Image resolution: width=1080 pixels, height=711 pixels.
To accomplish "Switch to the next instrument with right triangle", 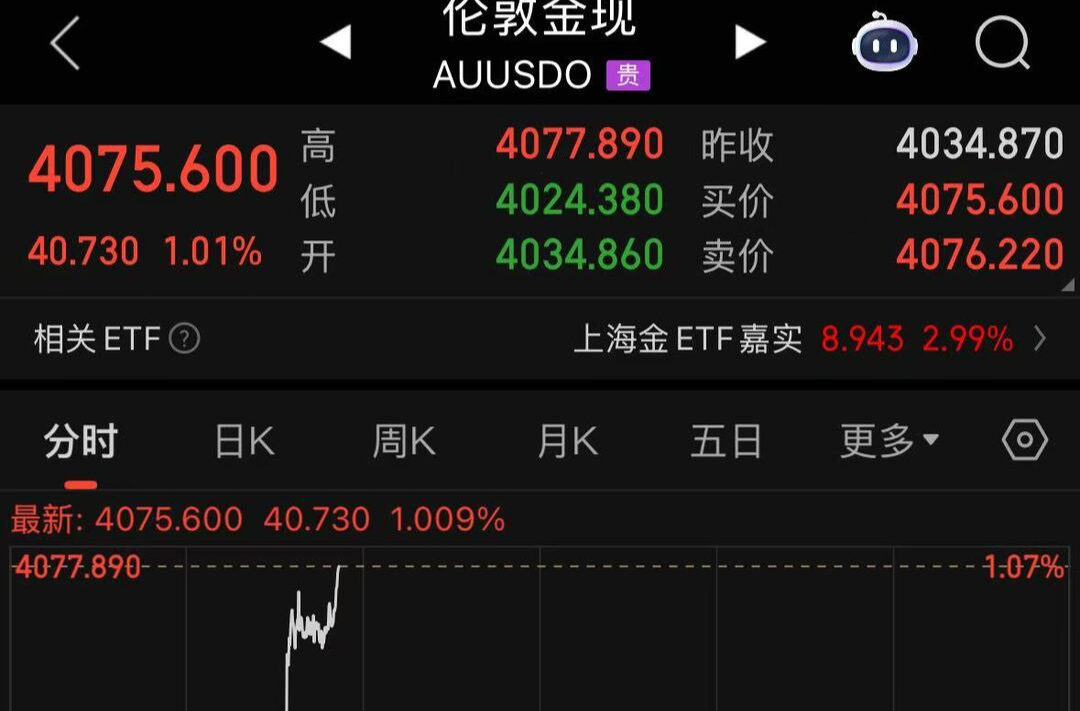I will [749, 42].
